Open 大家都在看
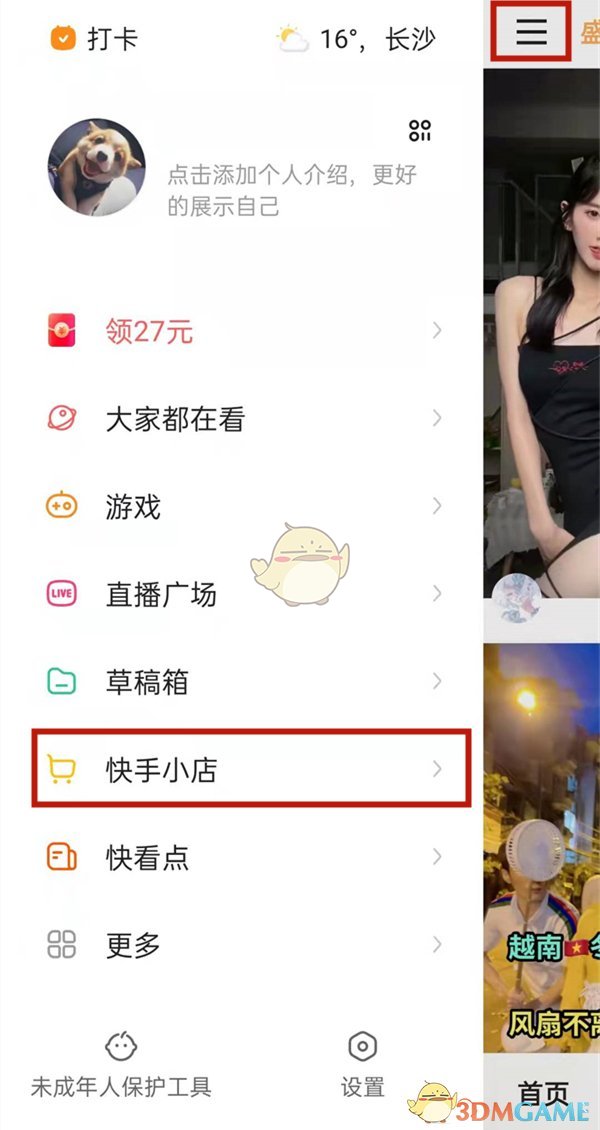 240,419
